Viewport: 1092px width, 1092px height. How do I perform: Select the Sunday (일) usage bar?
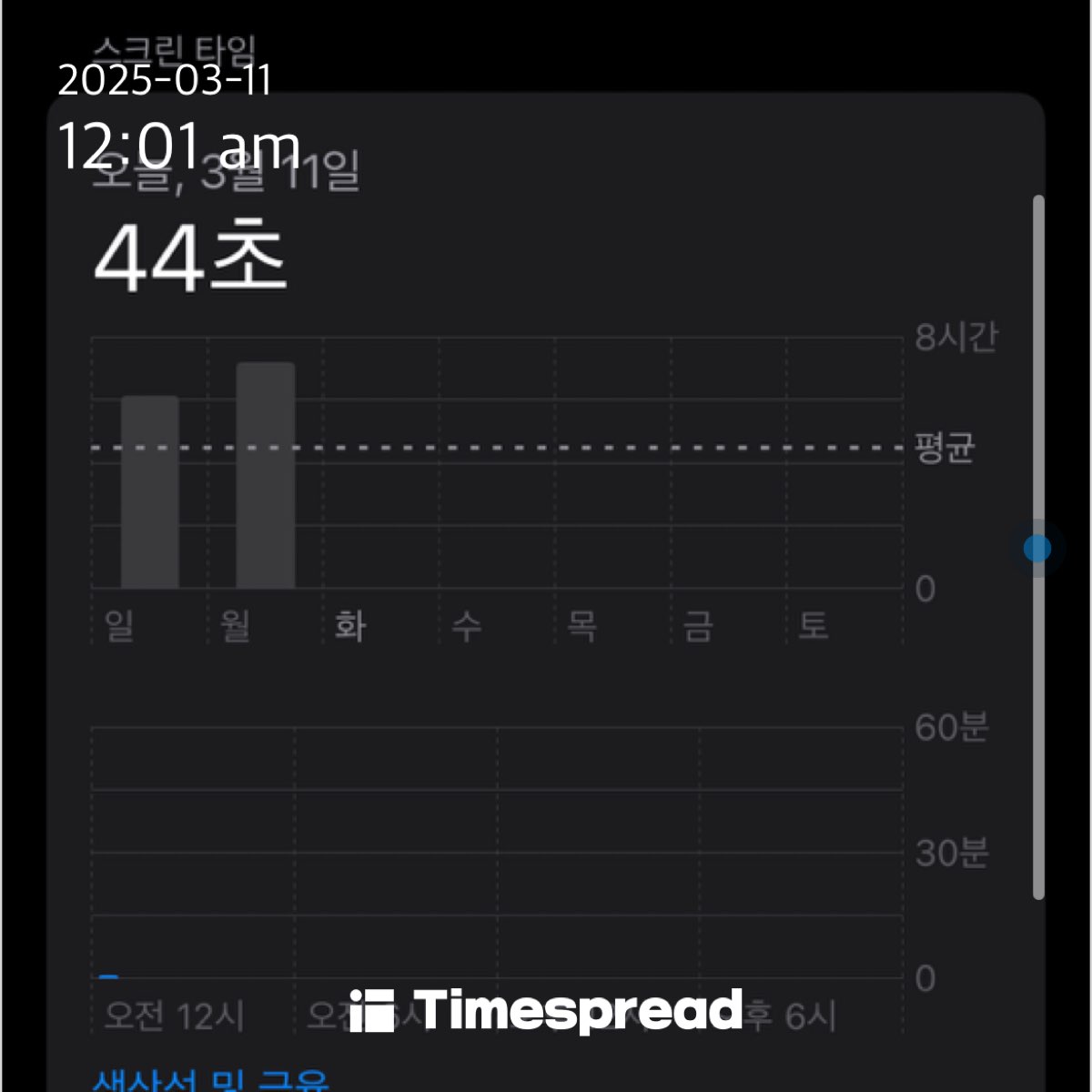(x=149, y=492)
